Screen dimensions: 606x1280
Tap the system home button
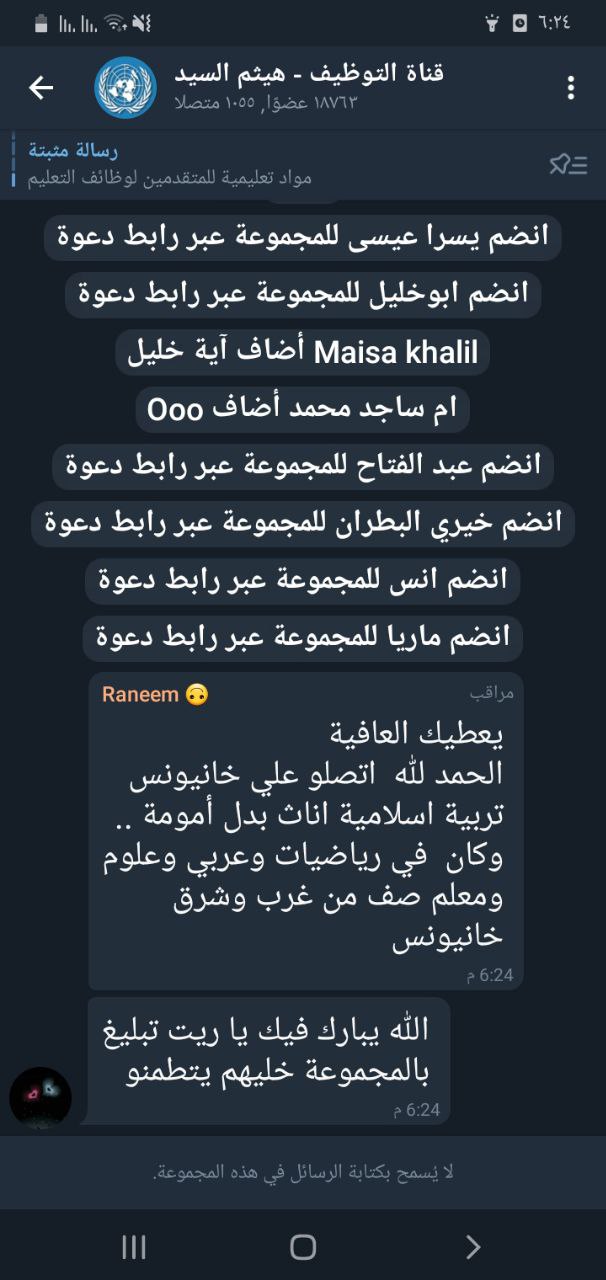click(x=303, y=1246)
